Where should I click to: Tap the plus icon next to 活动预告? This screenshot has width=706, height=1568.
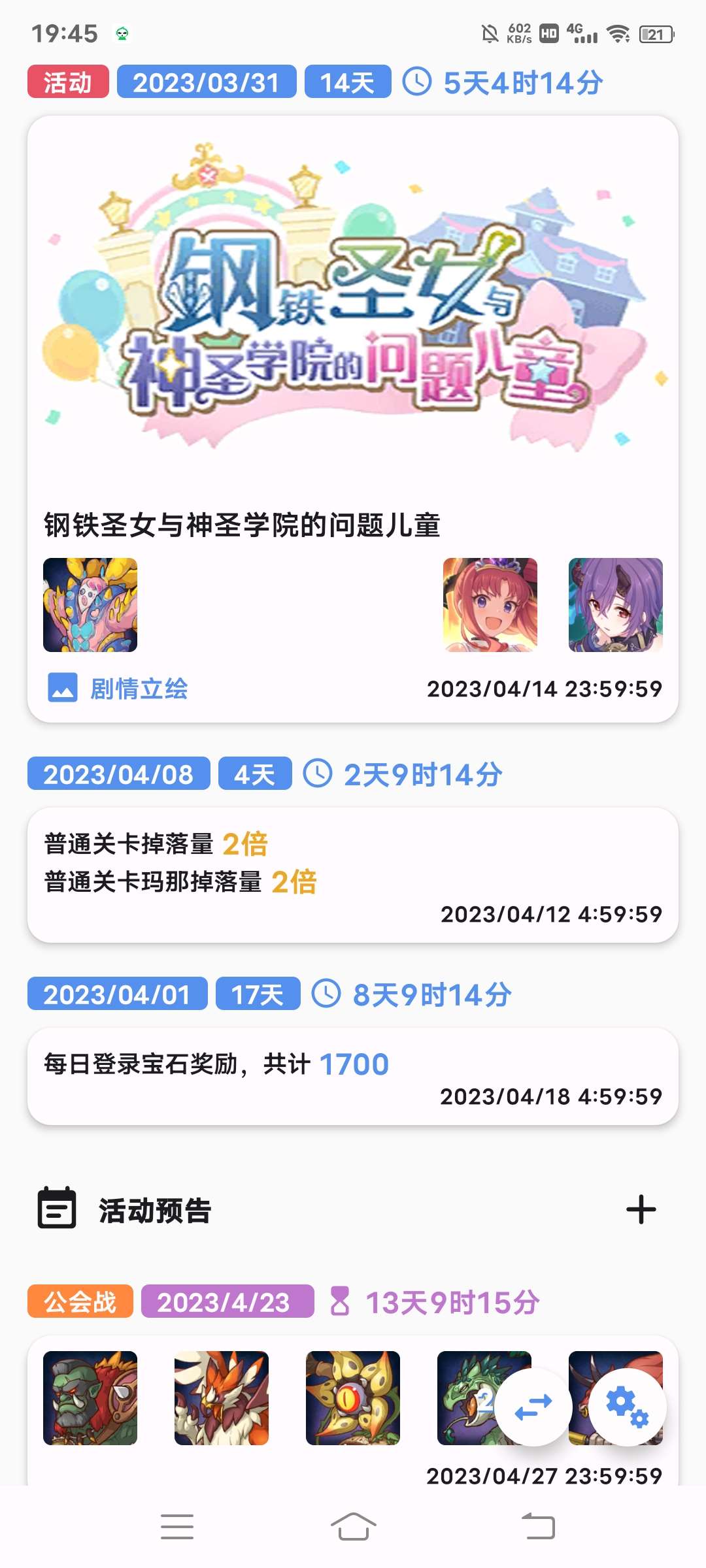(641, 1210)
